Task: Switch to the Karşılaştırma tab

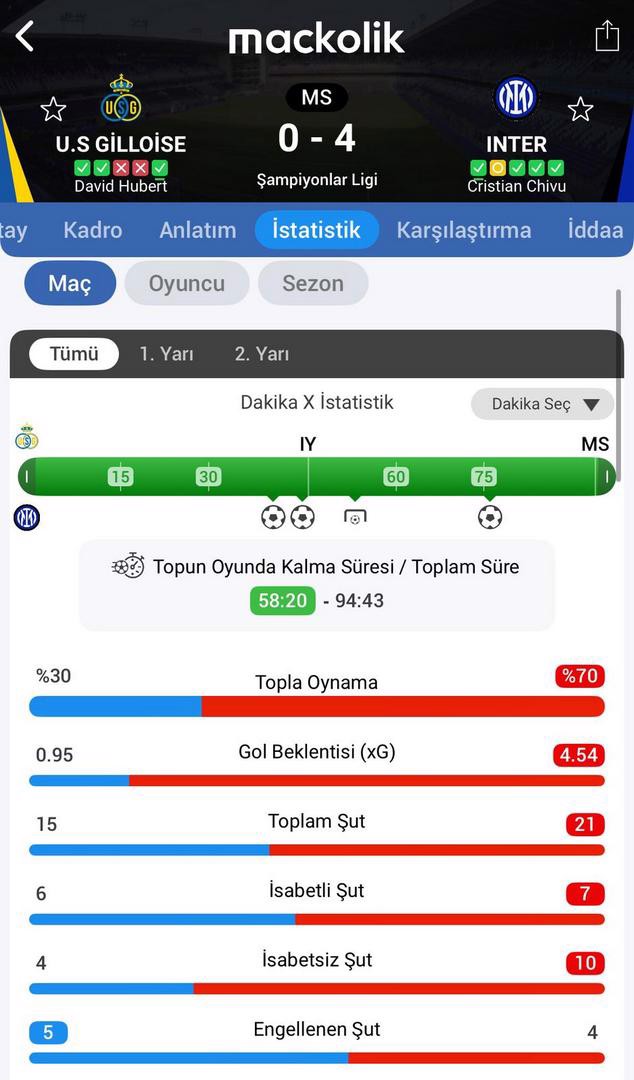Action: tap(464, 230)
